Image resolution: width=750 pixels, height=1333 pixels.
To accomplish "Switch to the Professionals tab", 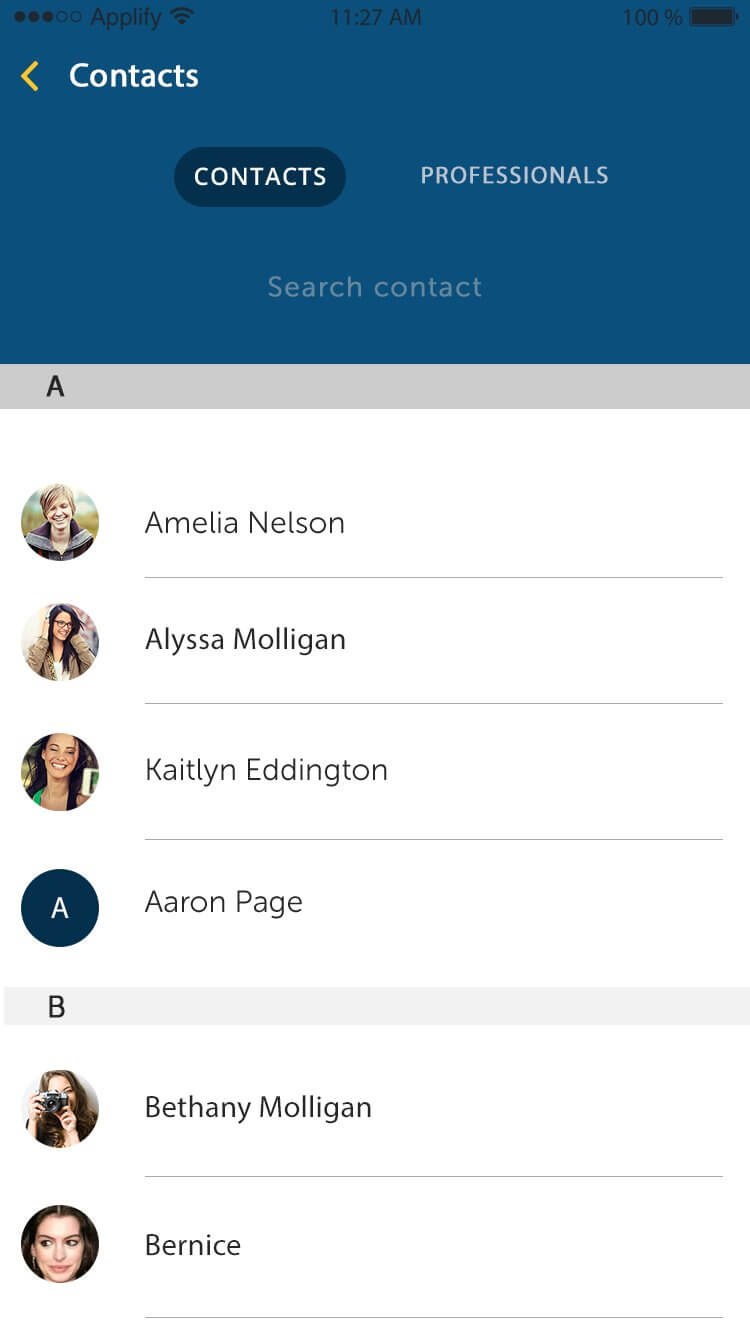I will pos(514,176).
